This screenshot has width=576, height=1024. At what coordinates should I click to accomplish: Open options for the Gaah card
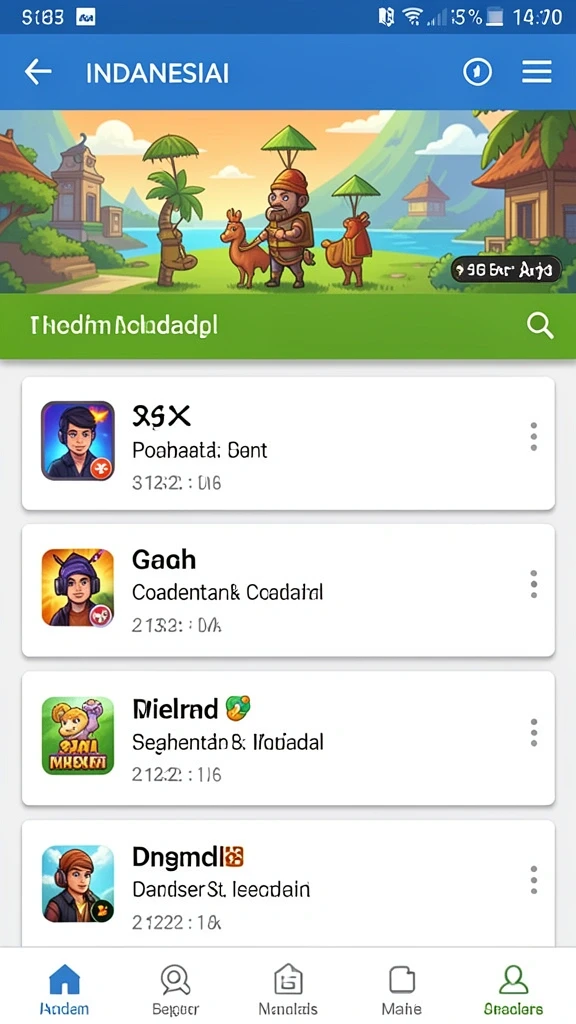pos(534,584)
